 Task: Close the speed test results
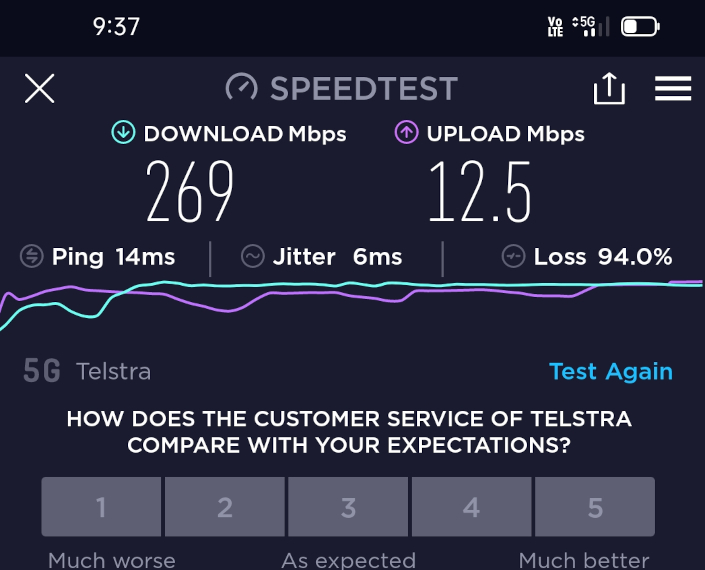click(x=39, y=89)
